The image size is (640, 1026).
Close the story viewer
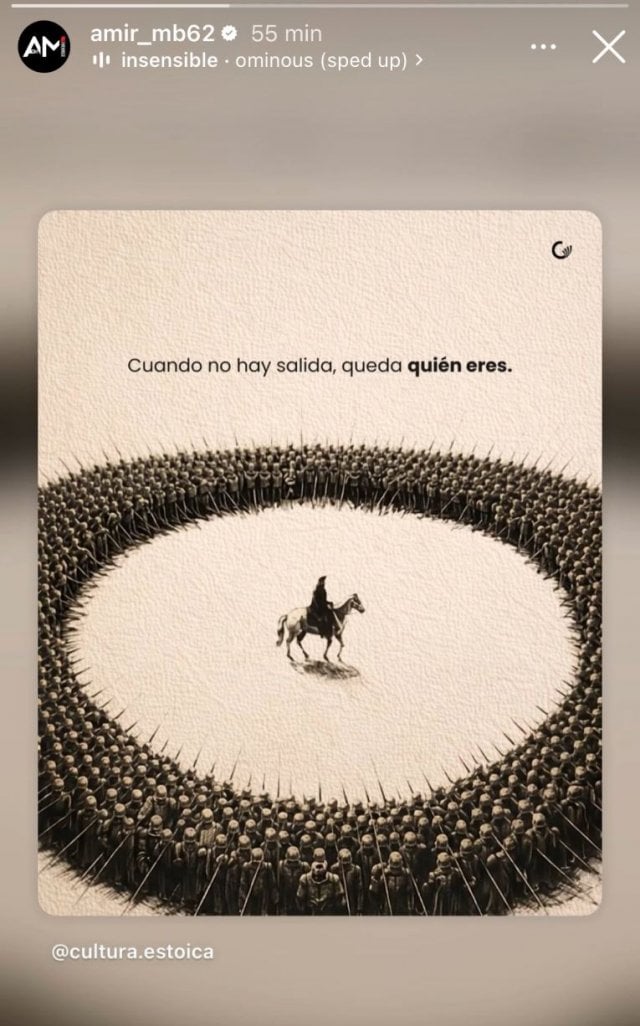(x=608, y=46)
